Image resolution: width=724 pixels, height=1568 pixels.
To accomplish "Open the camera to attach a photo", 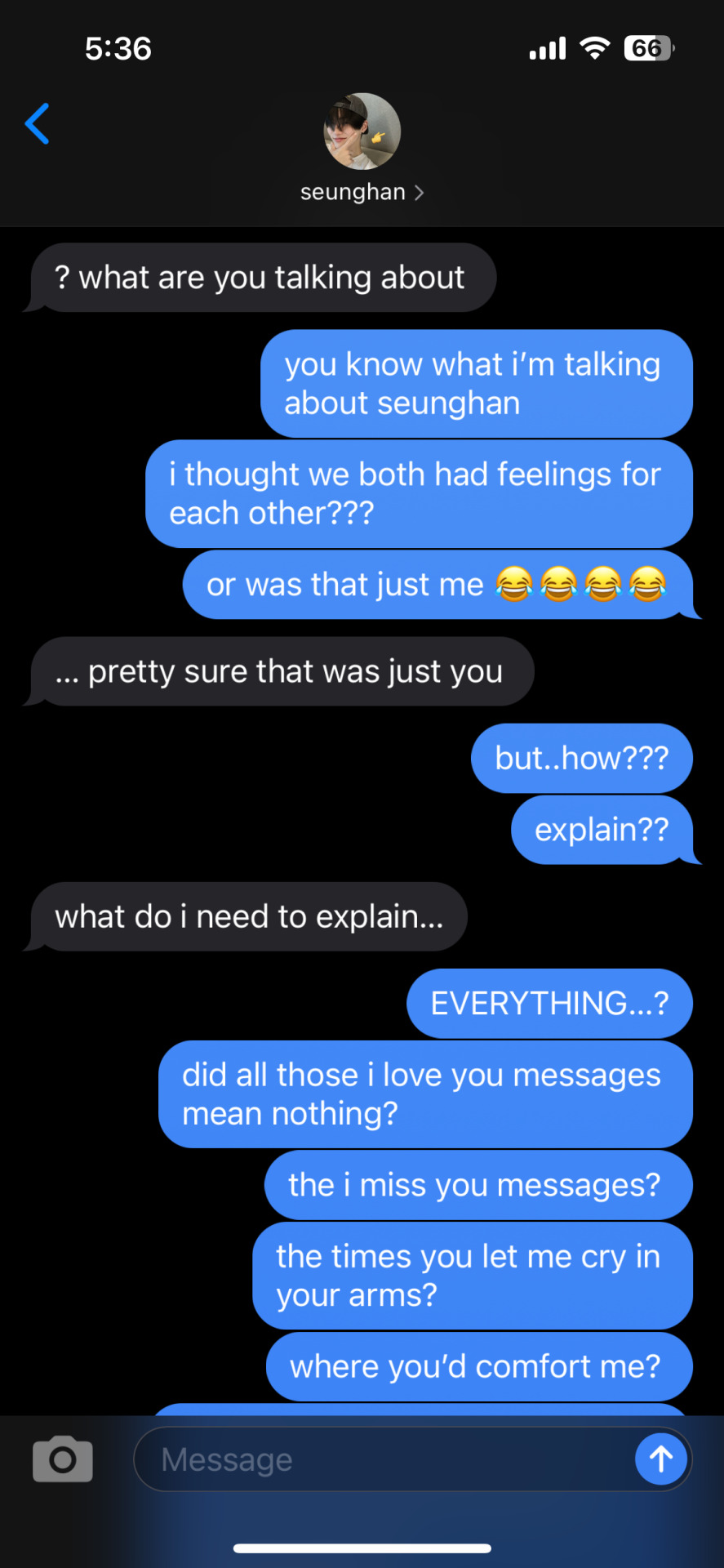I will [x=63, y=1459].
